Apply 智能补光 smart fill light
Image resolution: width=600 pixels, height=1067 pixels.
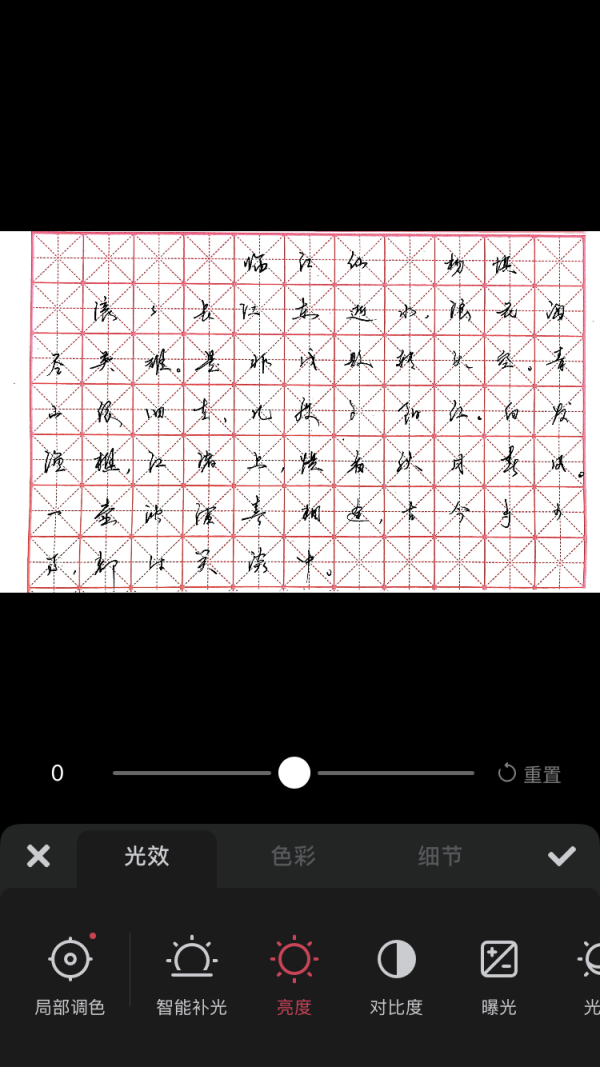(x=191, y=975)
